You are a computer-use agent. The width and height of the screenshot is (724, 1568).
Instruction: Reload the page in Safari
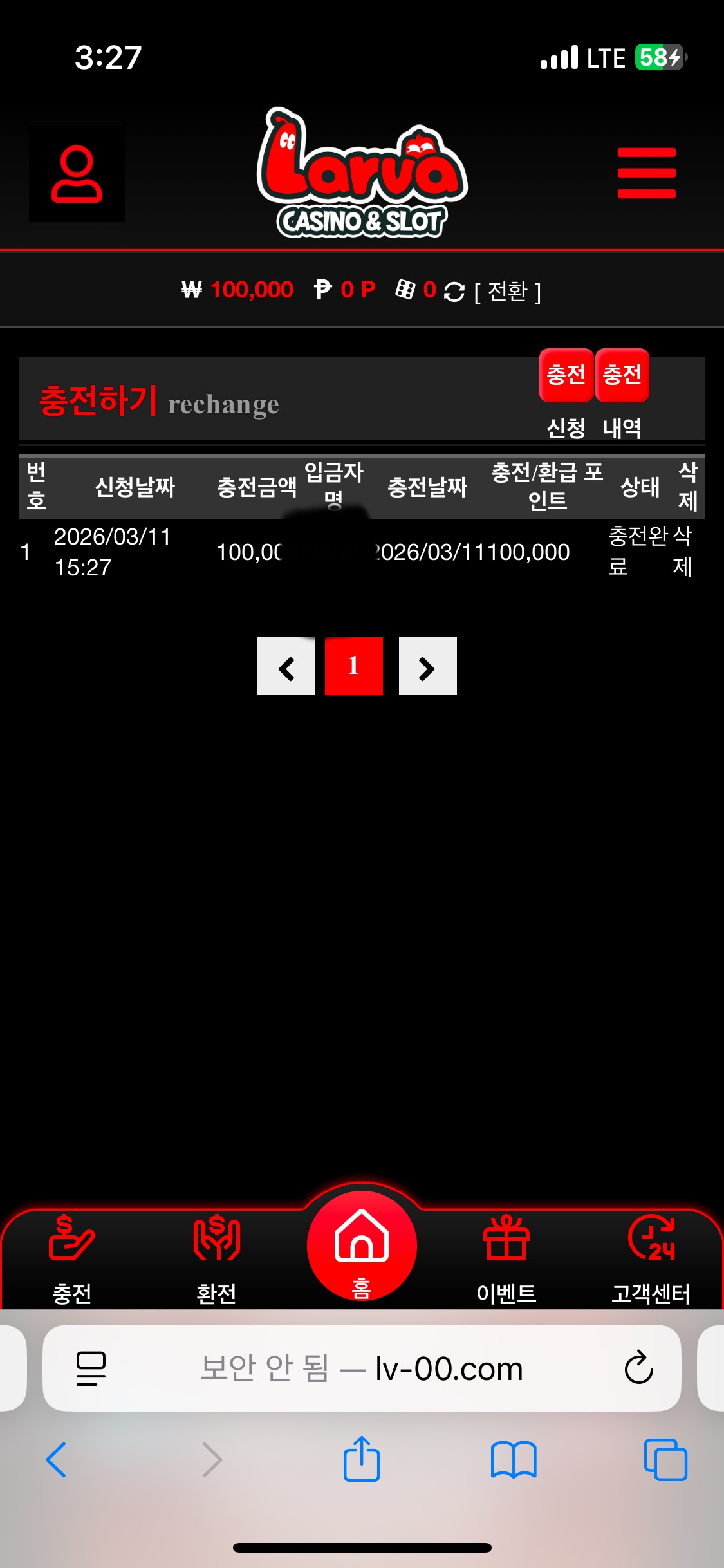[638, 1367]
